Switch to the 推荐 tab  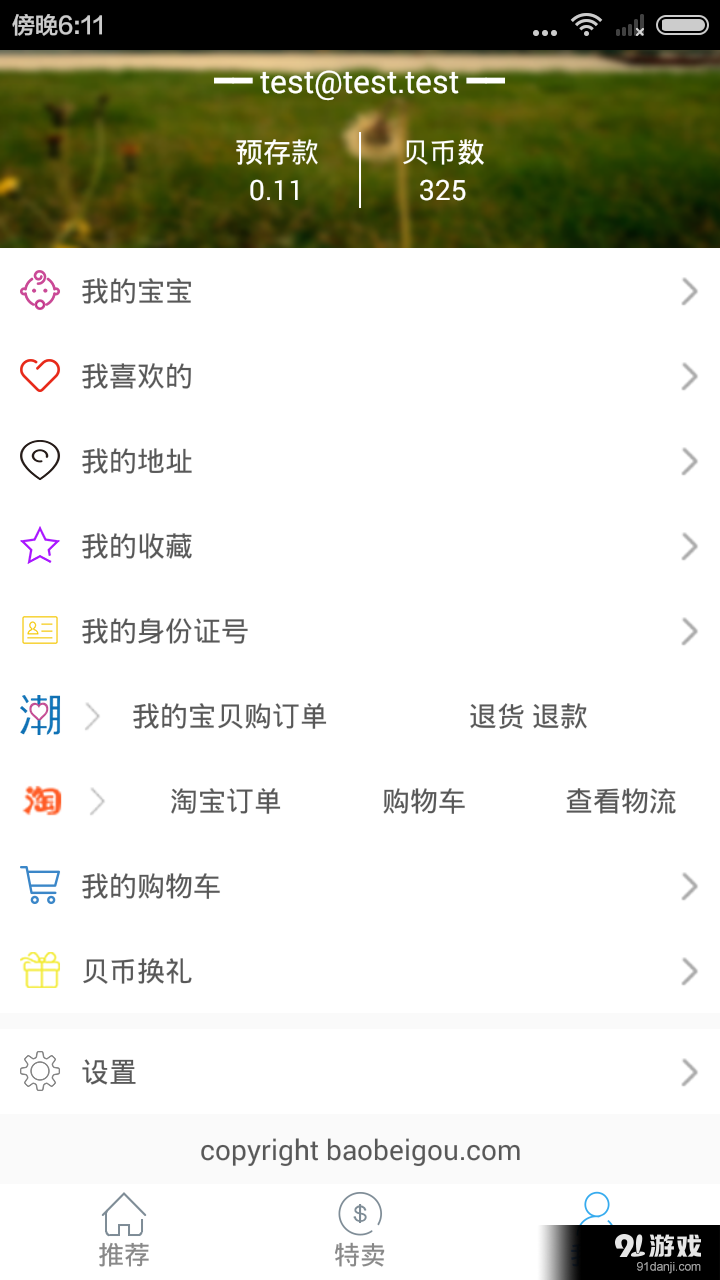pos(124,1228)
